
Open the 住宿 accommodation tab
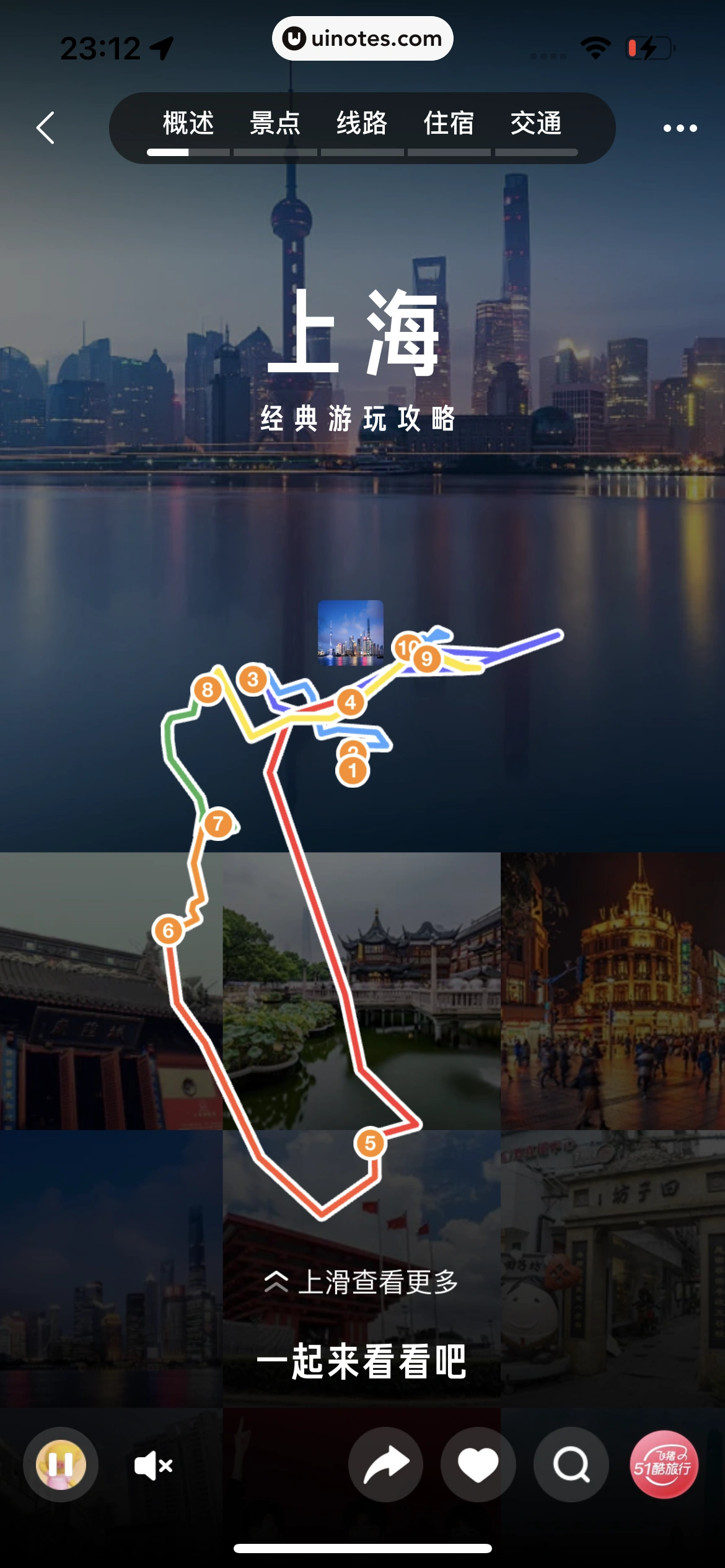click(x=449, y=124)
